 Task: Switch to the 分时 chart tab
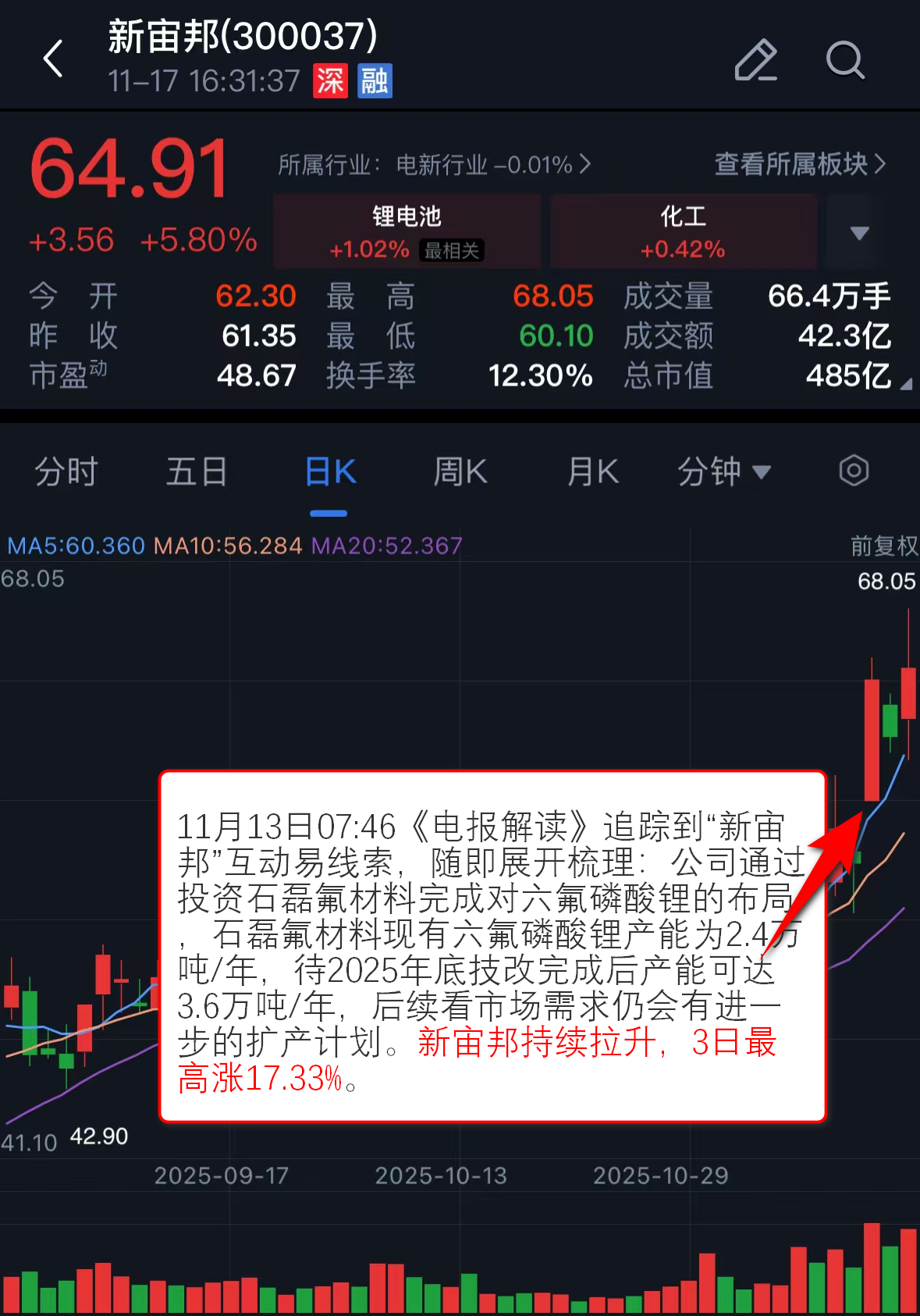pyautogui.click(x=66, y=472)
